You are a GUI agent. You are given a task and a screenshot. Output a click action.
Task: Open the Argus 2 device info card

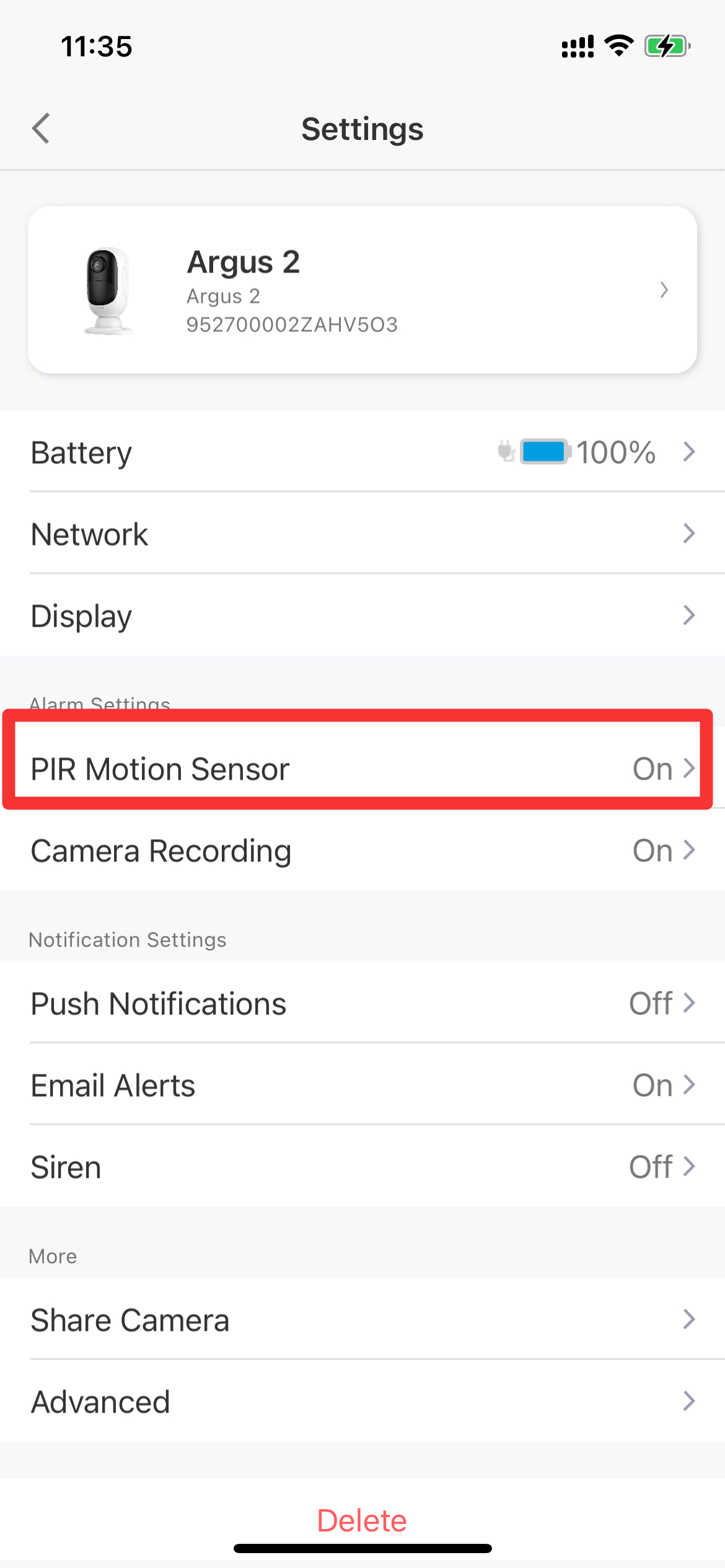(x=362, y=290)
